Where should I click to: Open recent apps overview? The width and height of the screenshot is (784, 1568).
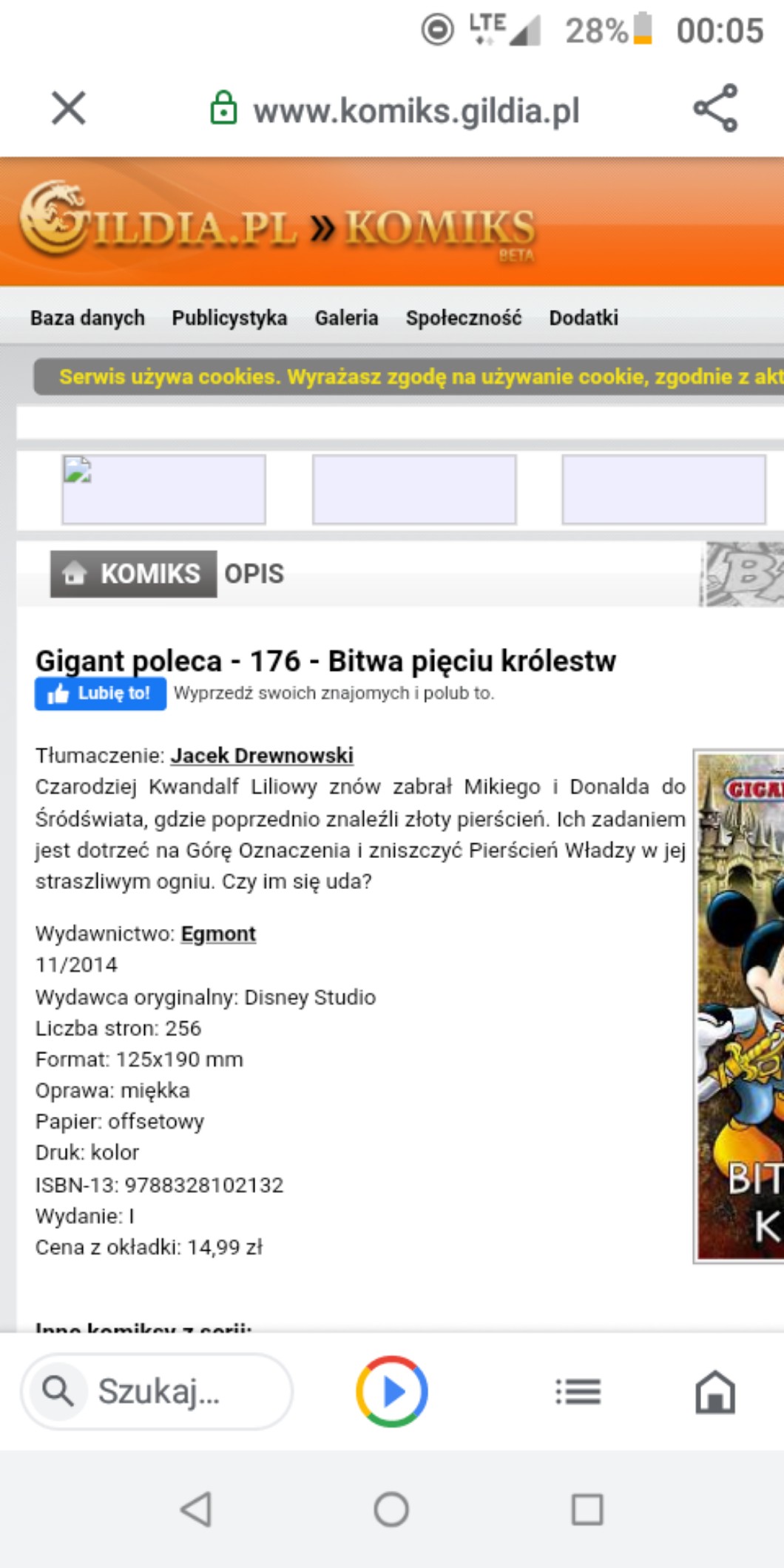click(x=587, y=1509)
